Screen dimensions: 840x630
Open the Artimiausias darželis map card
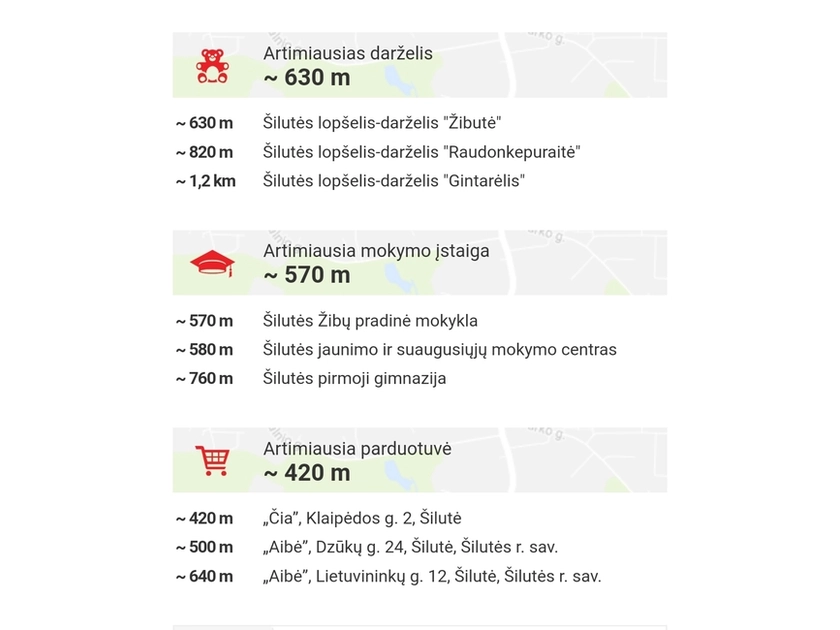pyautogui.click(x=419, y=65)
